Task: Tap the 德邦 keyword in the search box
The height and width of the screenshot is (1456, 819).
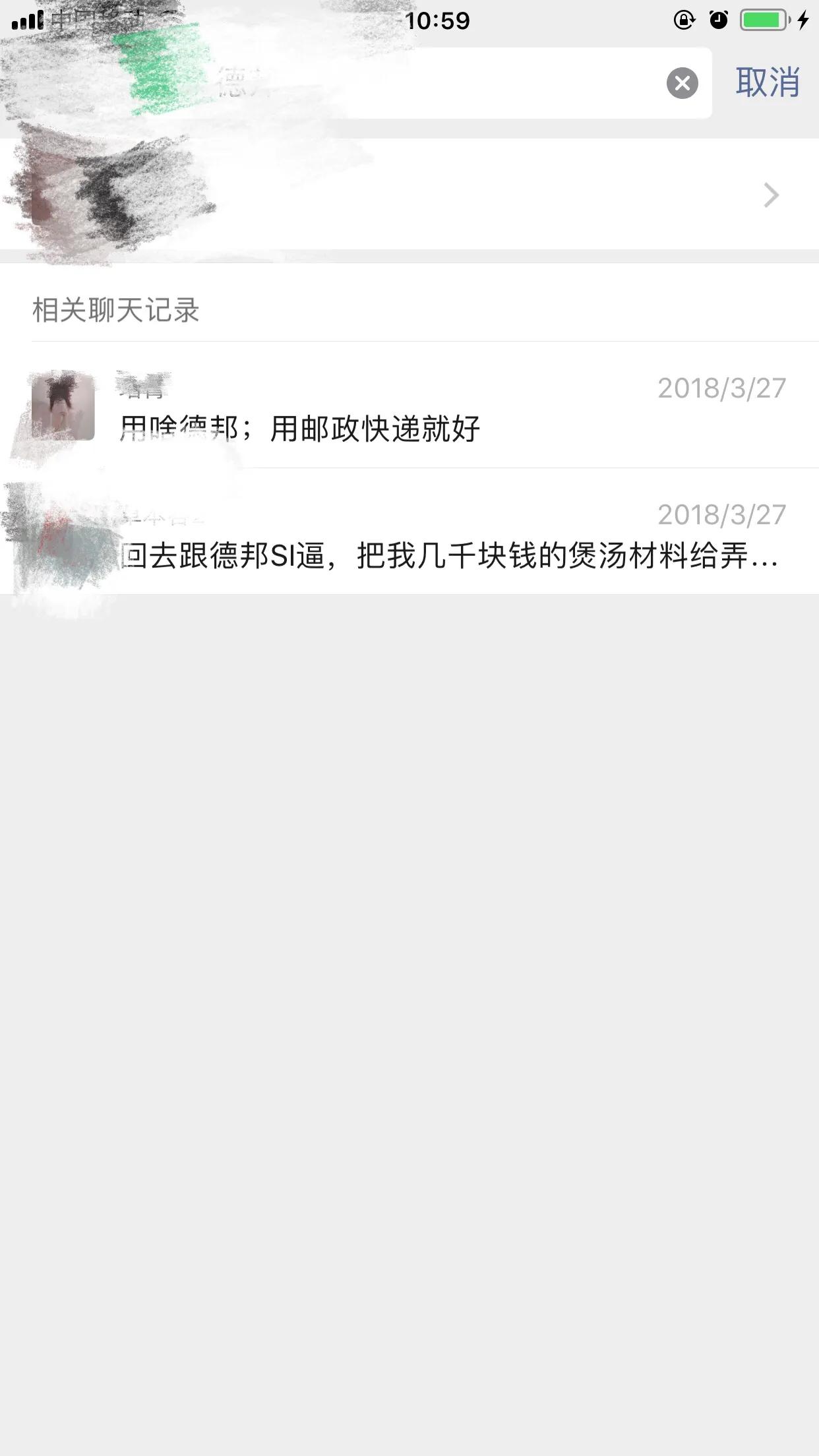Action: (244, 83)
